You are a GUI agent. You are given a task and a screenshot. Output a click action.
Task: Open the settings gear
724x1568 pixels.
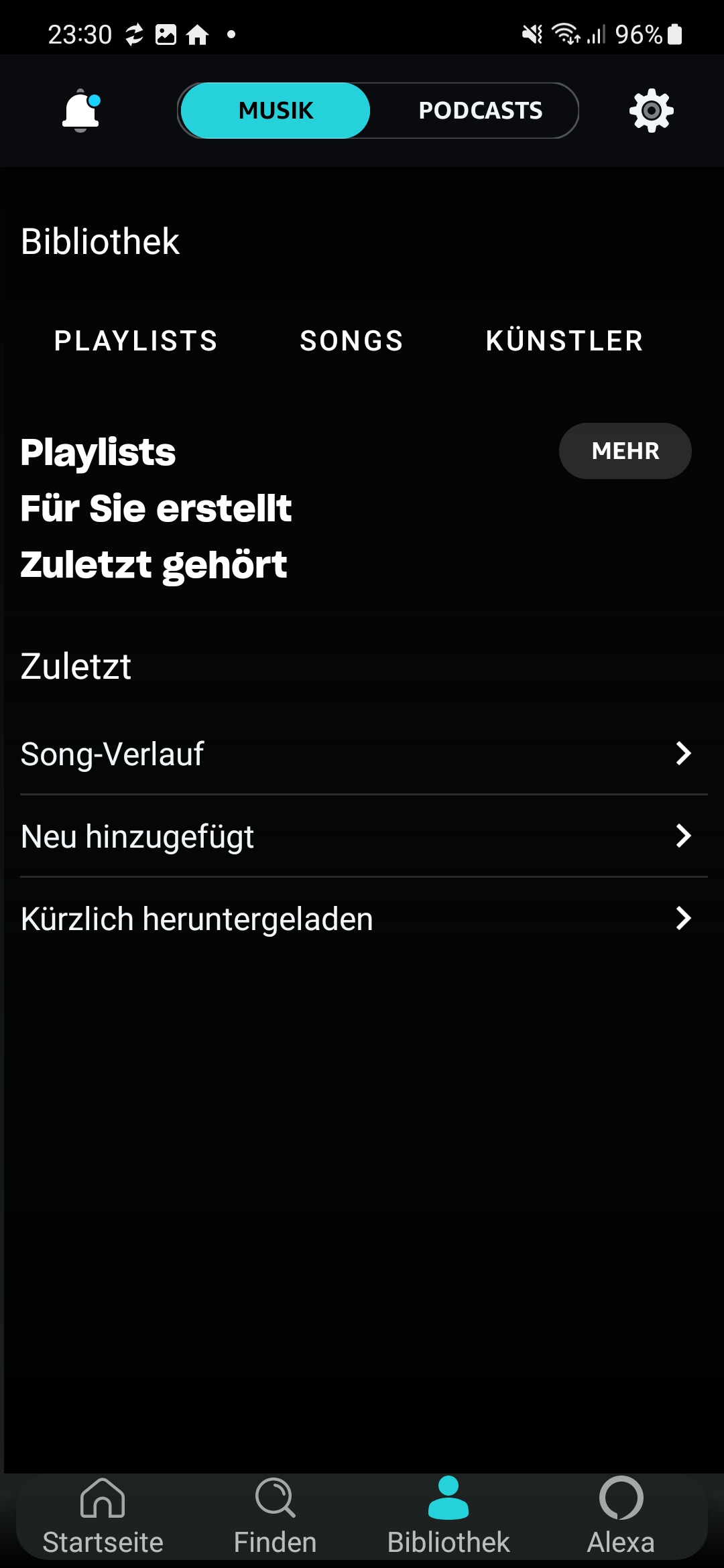(x=651, y=111)
